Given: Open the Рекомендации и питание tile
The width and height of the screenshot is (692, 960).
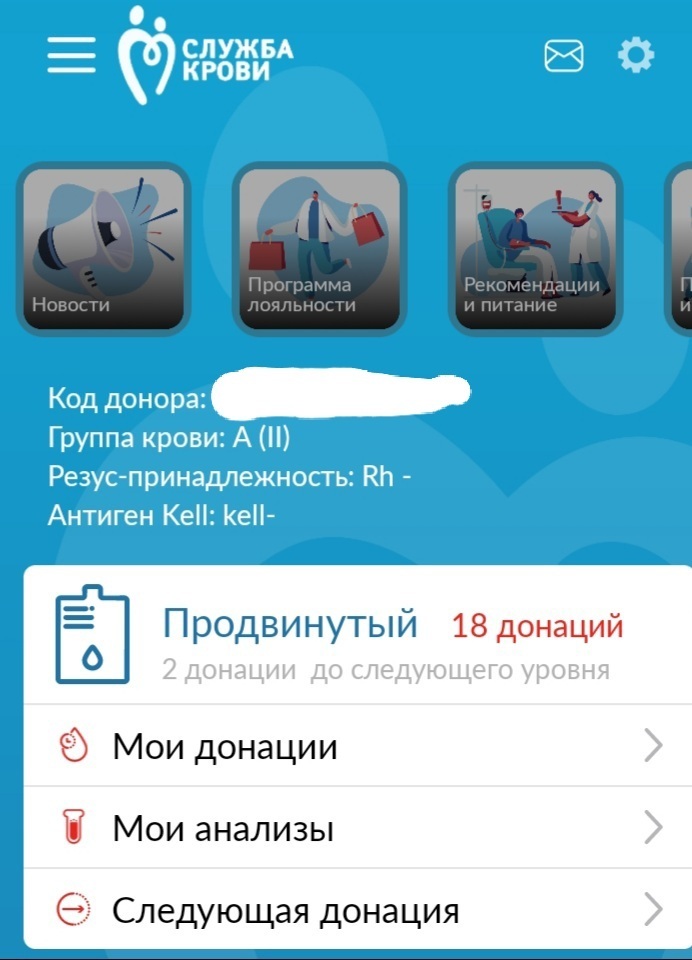Looking at the screenshot, I should (534, 248).
